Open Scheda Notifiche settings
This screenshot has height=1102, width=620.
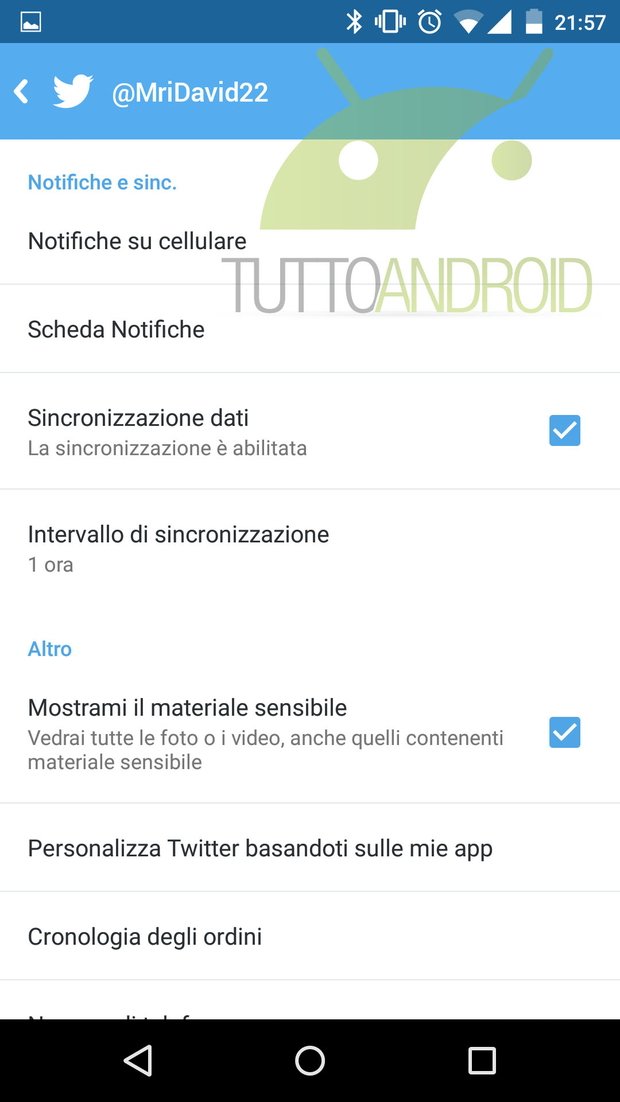tap(310, 329)
